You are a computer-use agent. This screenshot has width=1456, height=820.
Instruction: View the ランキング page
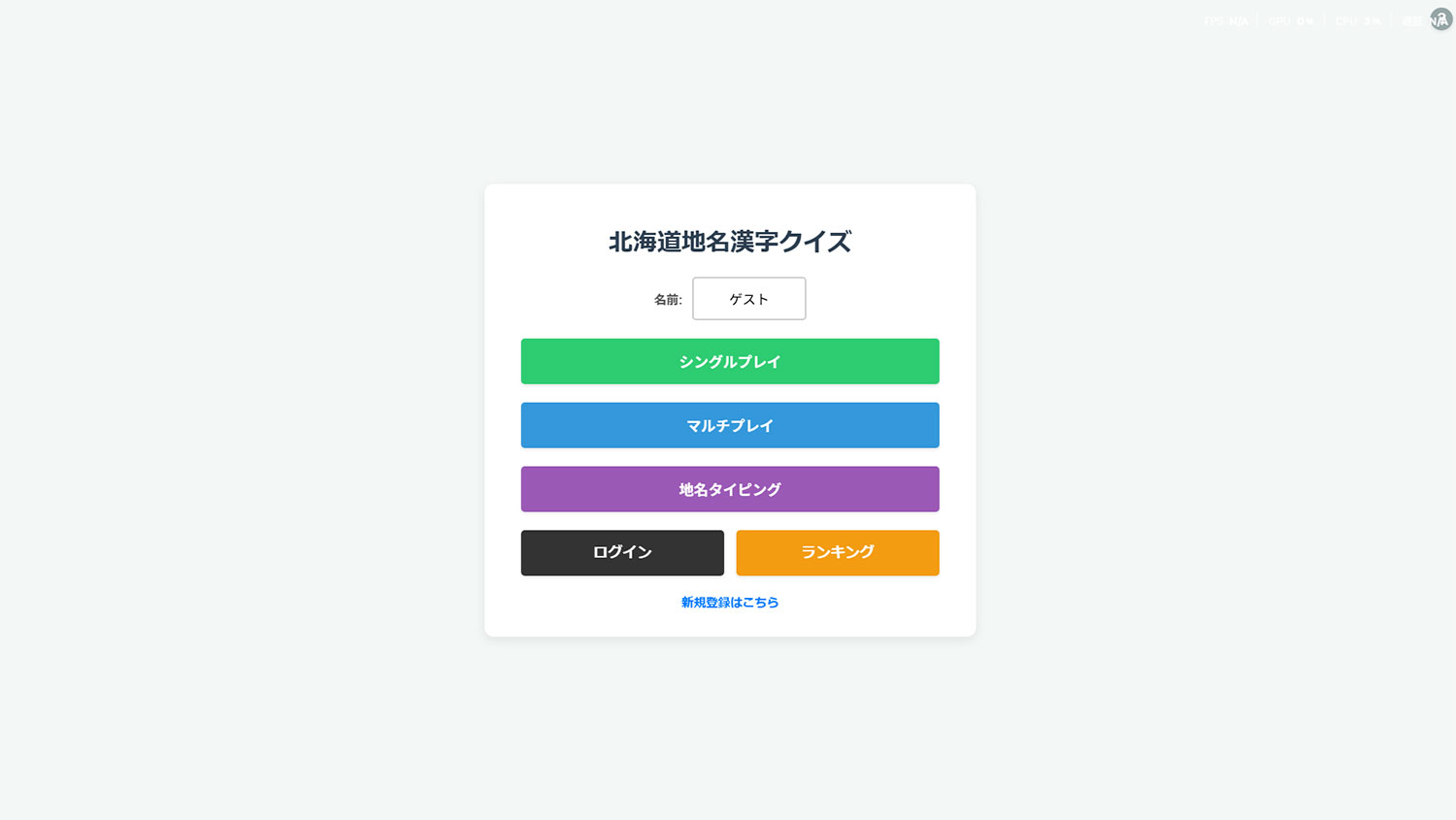838,552
